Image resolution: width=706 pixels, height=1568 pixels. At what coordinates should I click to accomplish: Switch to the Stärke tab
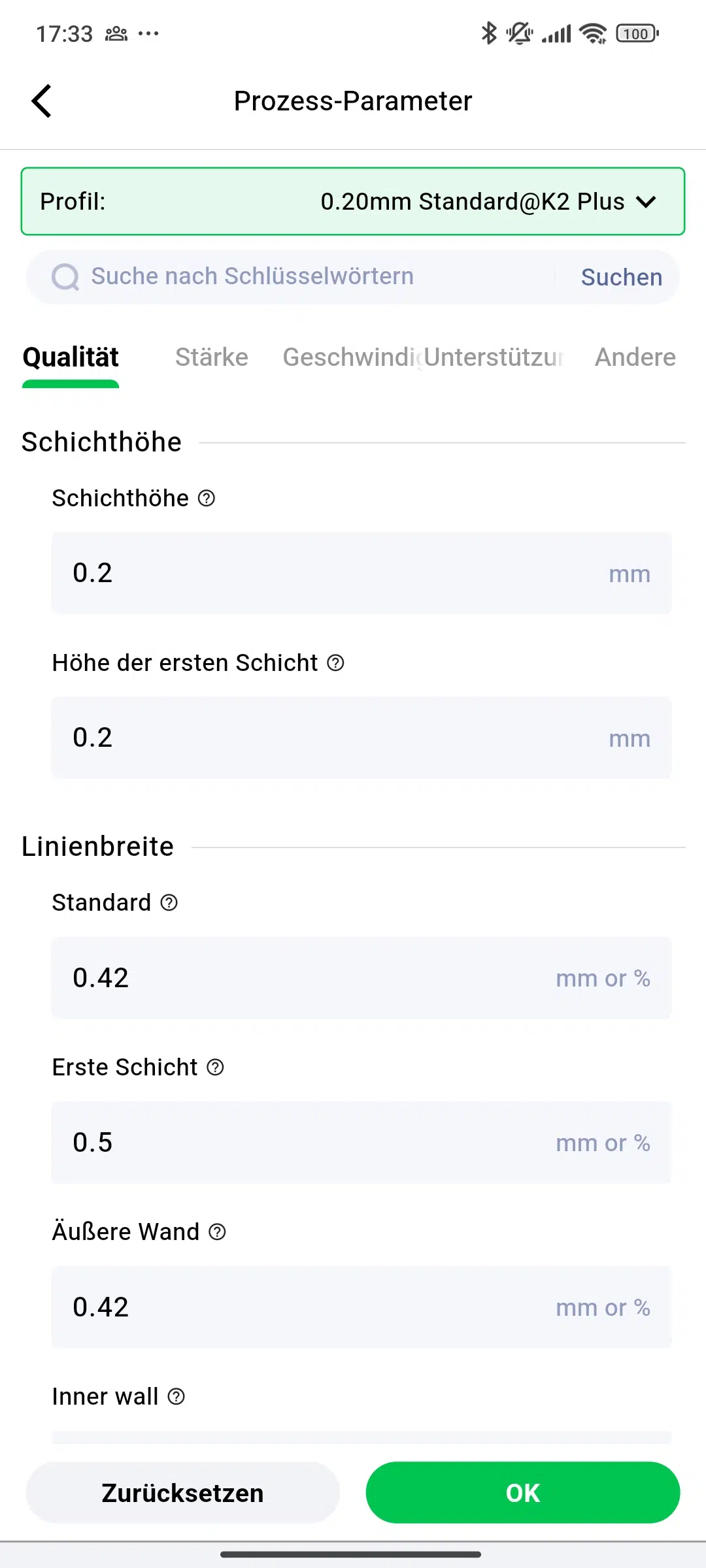(x=212, y=357)
